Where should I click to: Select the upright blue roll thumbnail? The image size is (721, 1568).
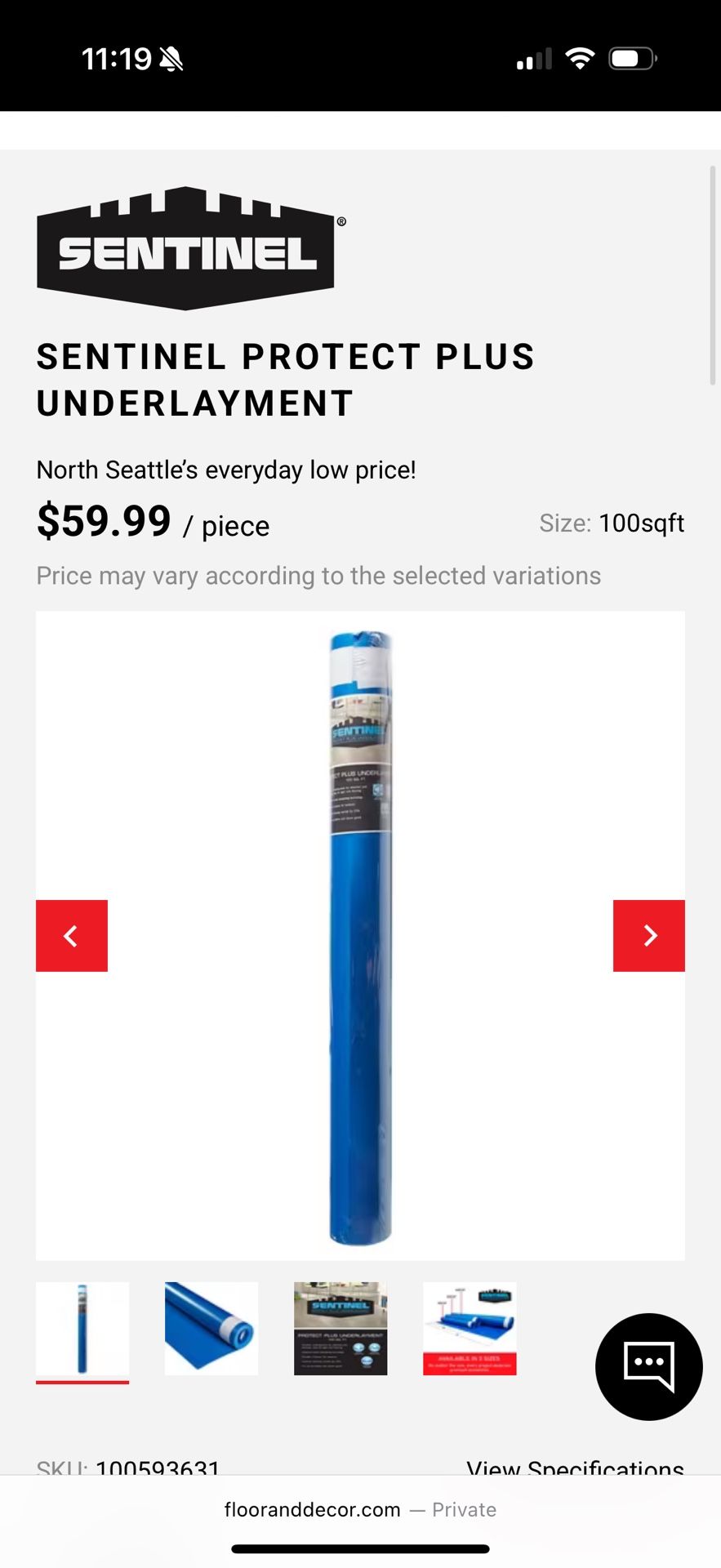pyautogui.click(x=82, y=1329)
